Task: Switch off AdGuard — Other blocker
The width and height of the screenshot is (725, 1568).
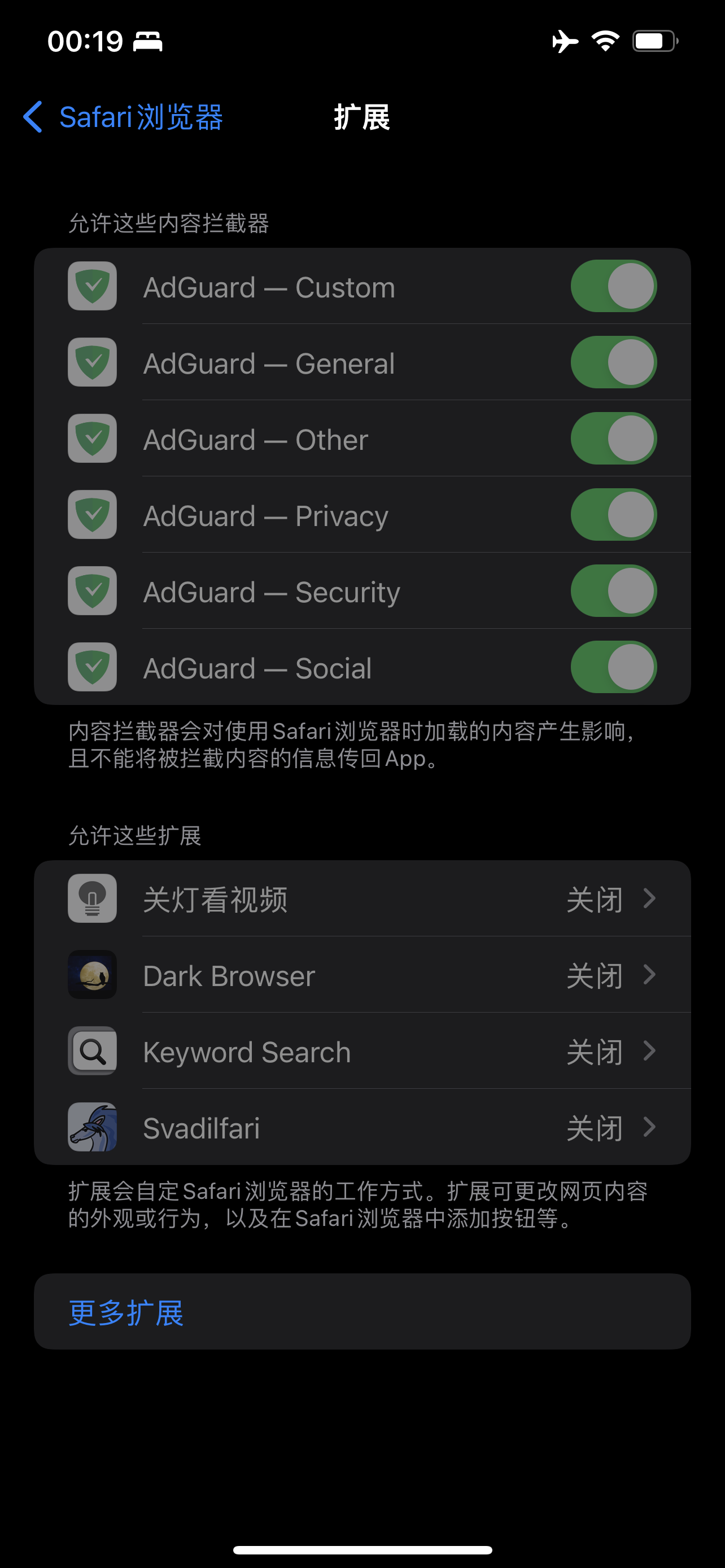Action: tap(613, 438)
